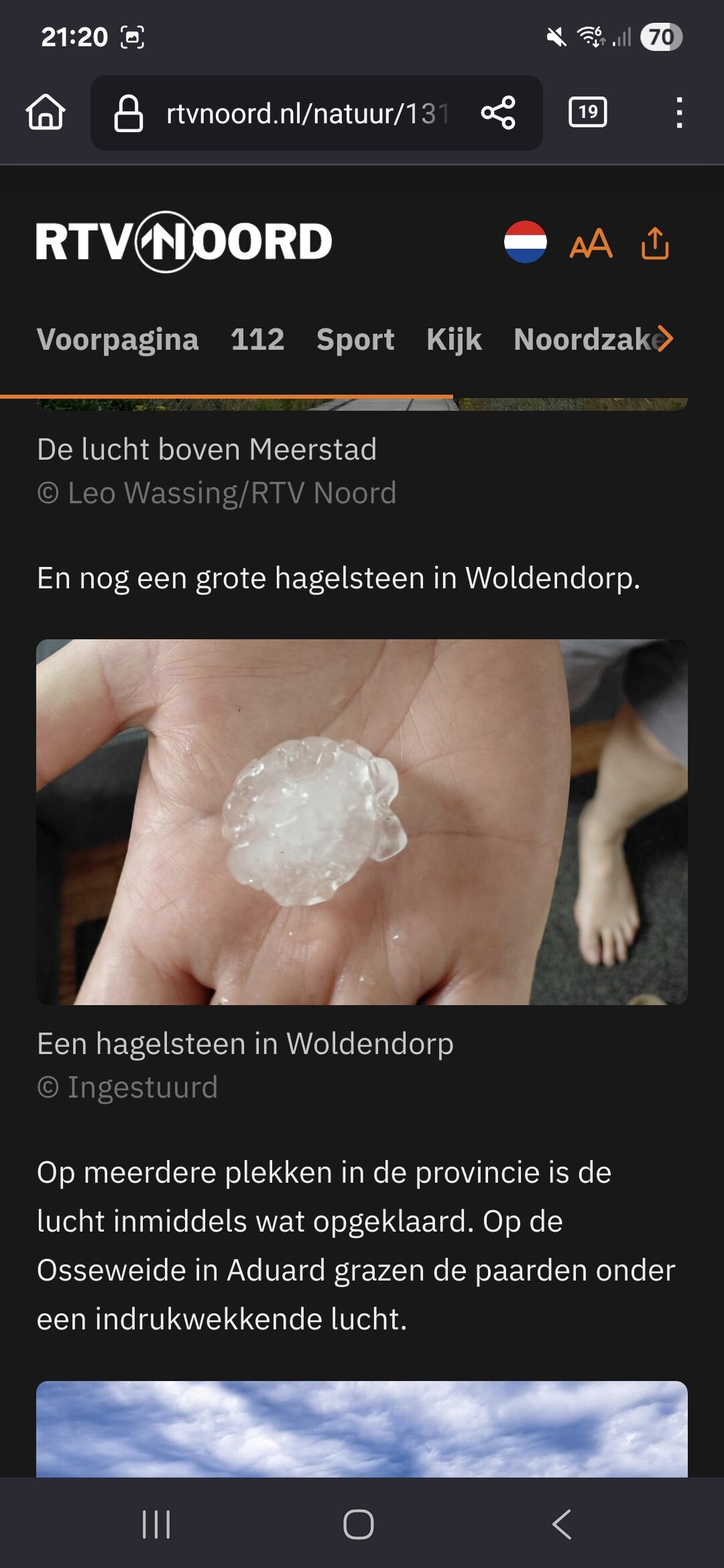Switch to the Sport tab
This screenshot has width=724, height=1568.
[355, 340]
